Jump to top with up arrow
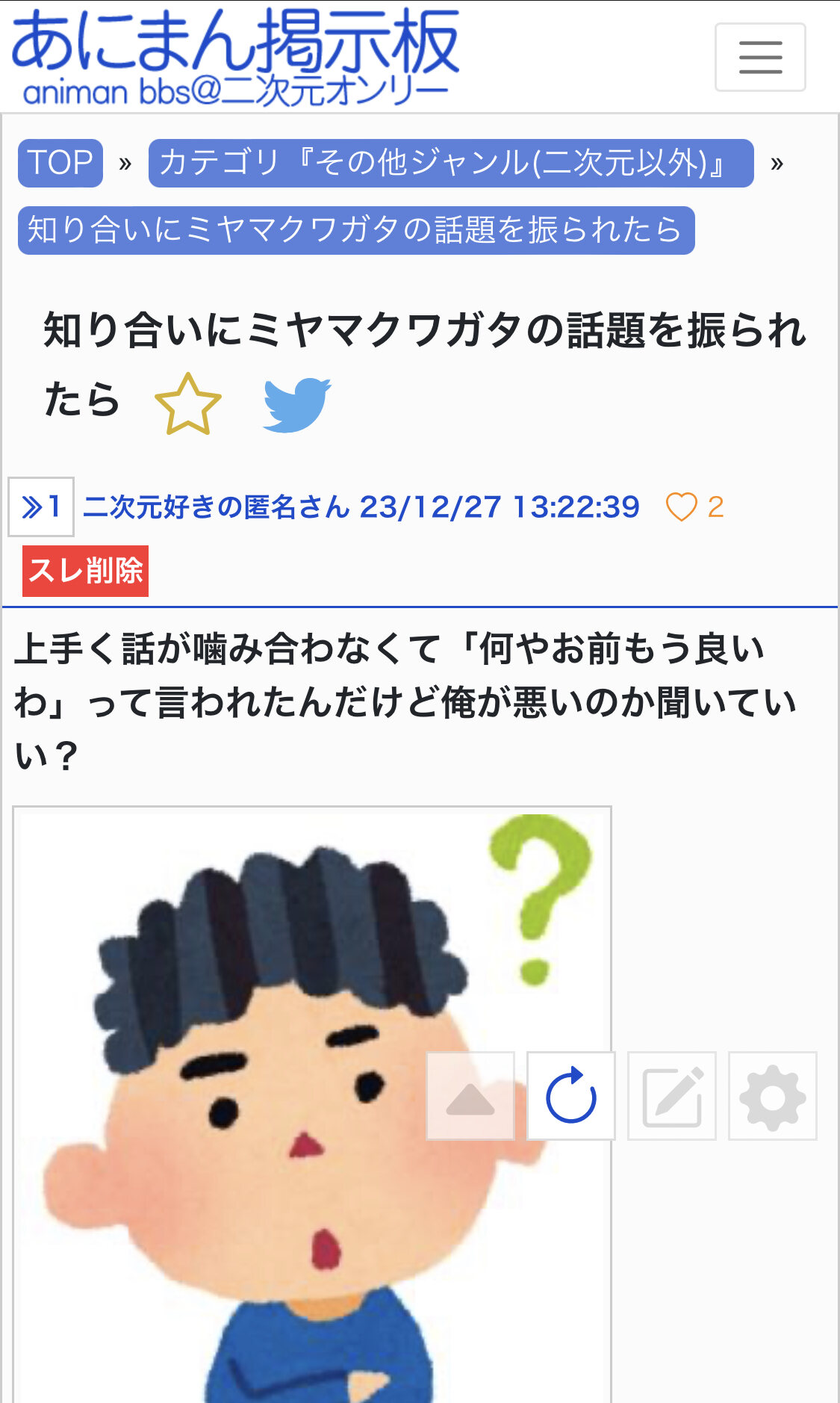Screen dimensions: 840x1403 pyautogui.click(x=470, y=1096)
